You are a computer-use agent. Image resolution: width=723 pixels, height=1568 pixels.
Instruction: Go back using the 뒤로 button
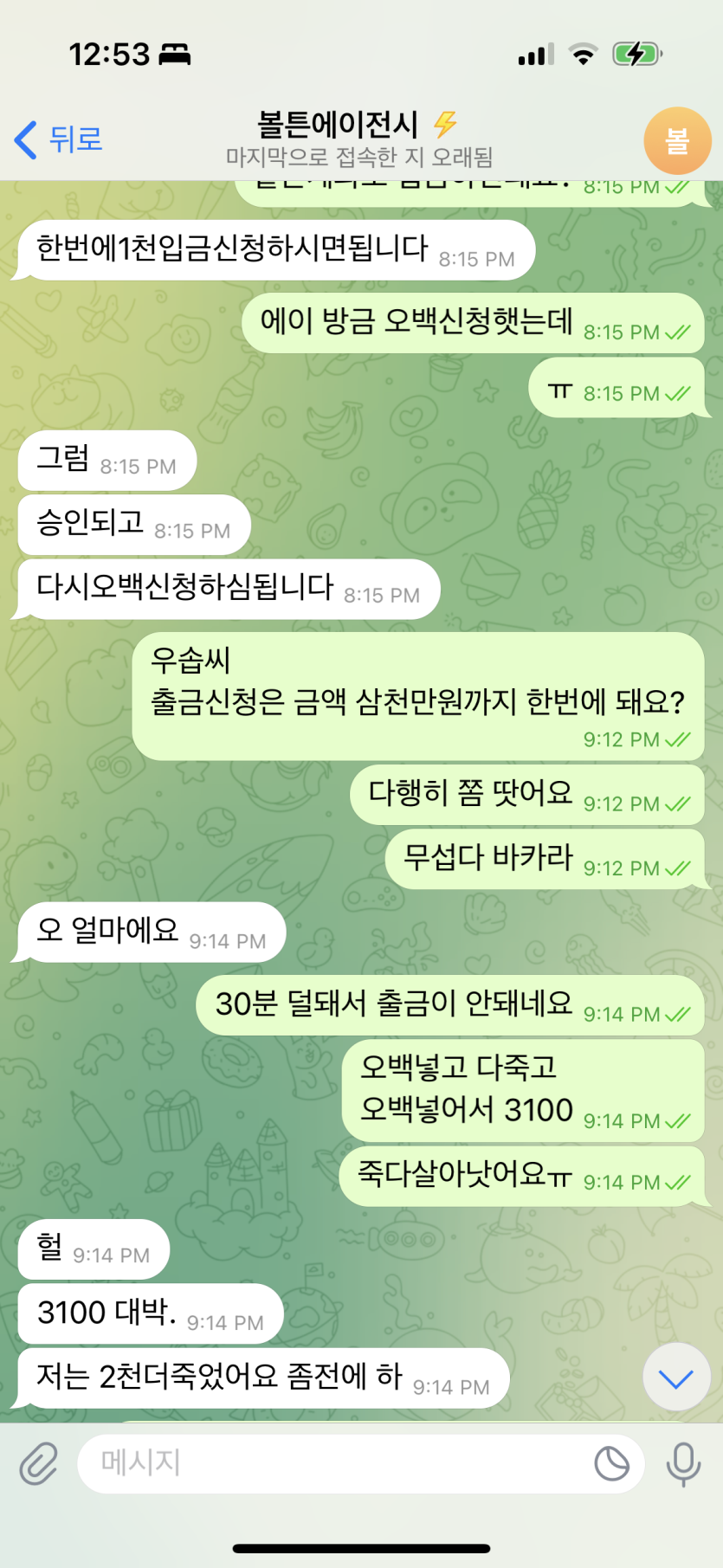[x=59, y=139]
